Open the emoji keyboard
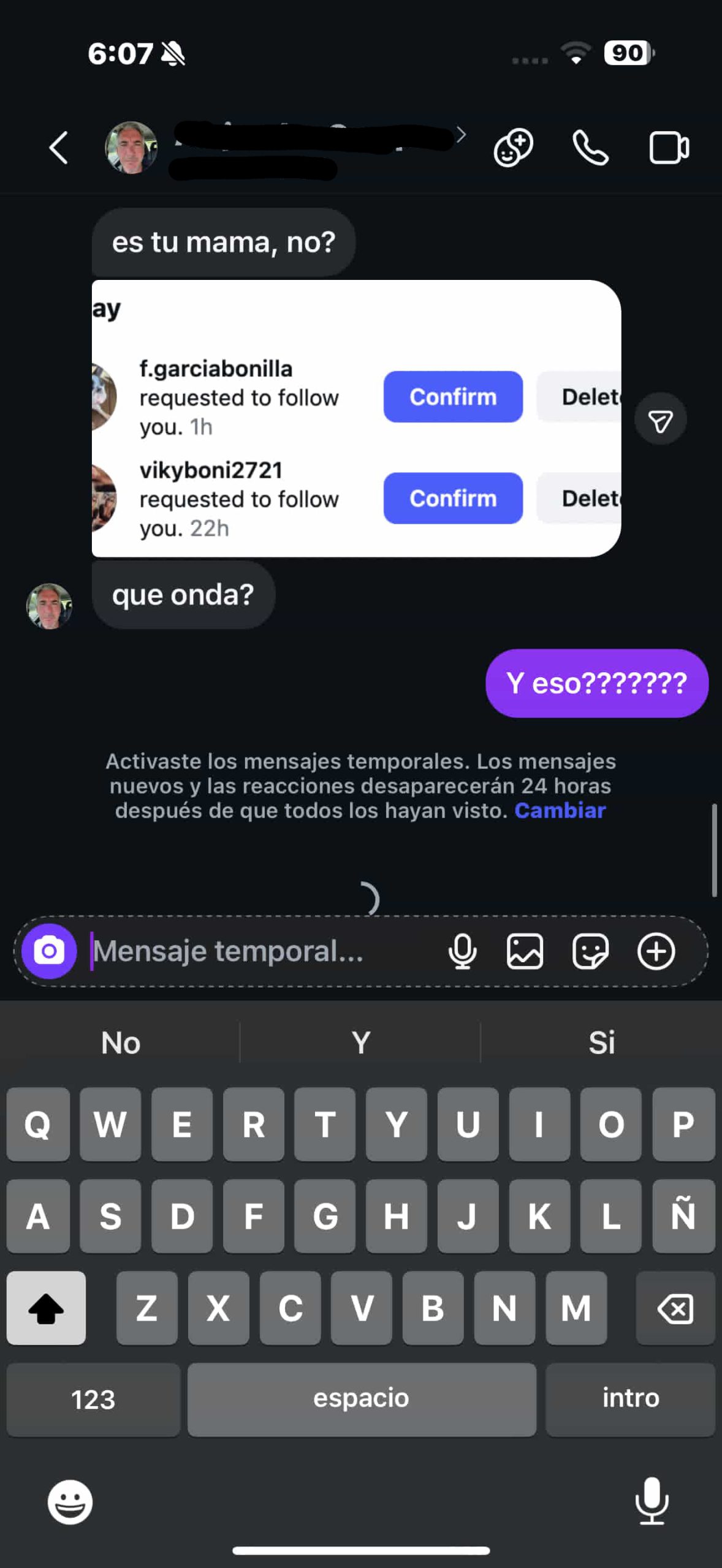Image resolution: width=722 pixels, height=1568 pixels. point(70,1502)
